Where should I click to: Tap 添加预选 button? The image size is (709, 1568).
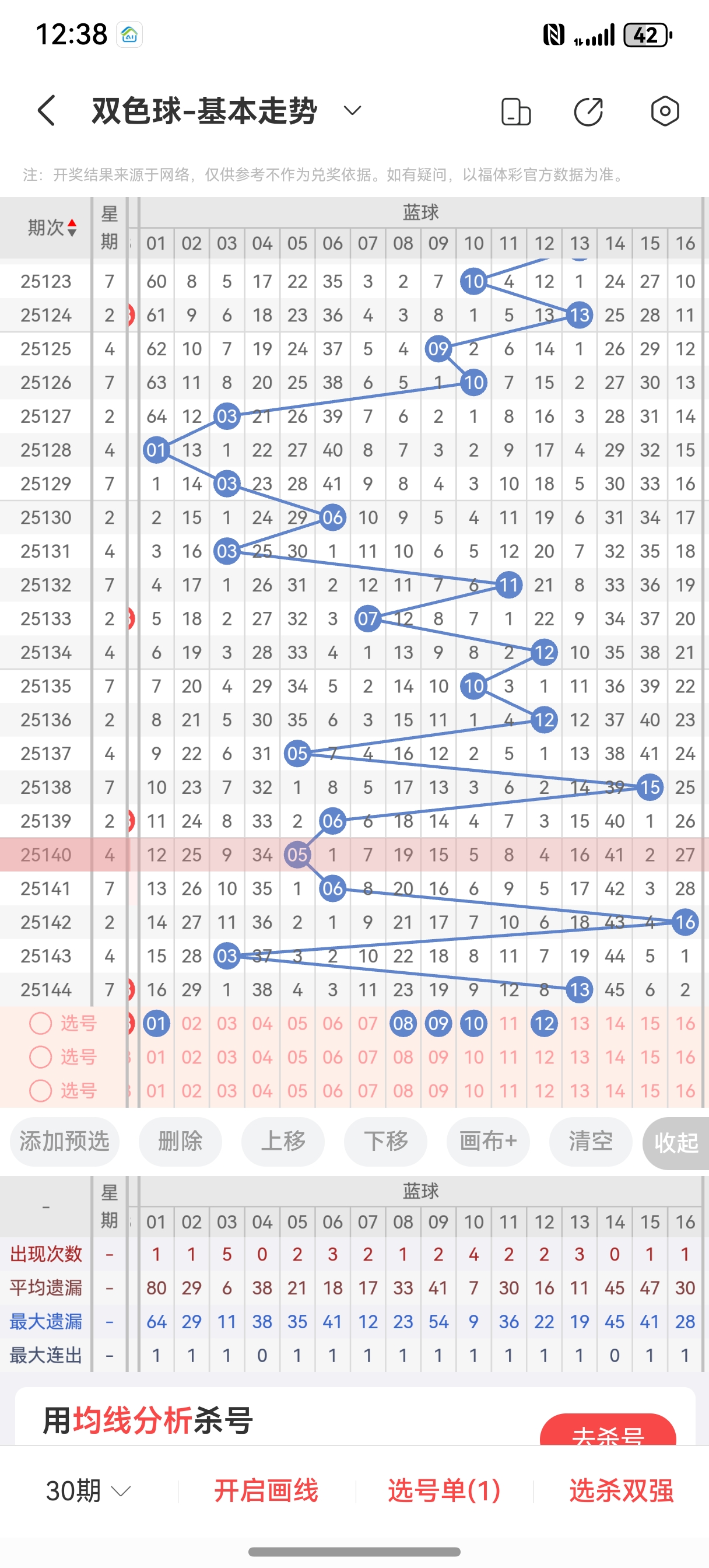(x=65, y=1142)
